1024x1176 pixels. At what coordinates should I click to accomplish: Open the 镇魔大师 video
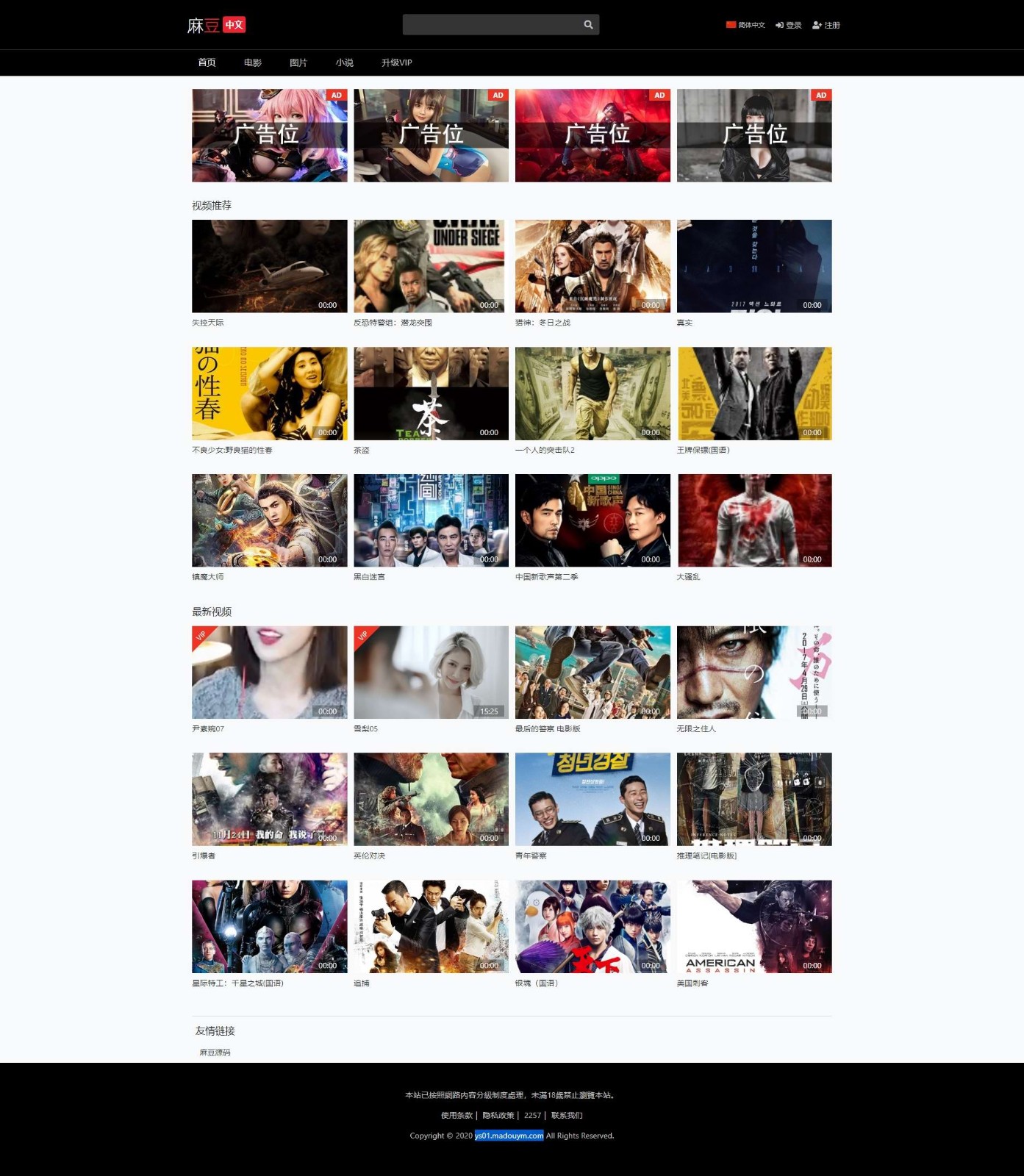(269, 520)
